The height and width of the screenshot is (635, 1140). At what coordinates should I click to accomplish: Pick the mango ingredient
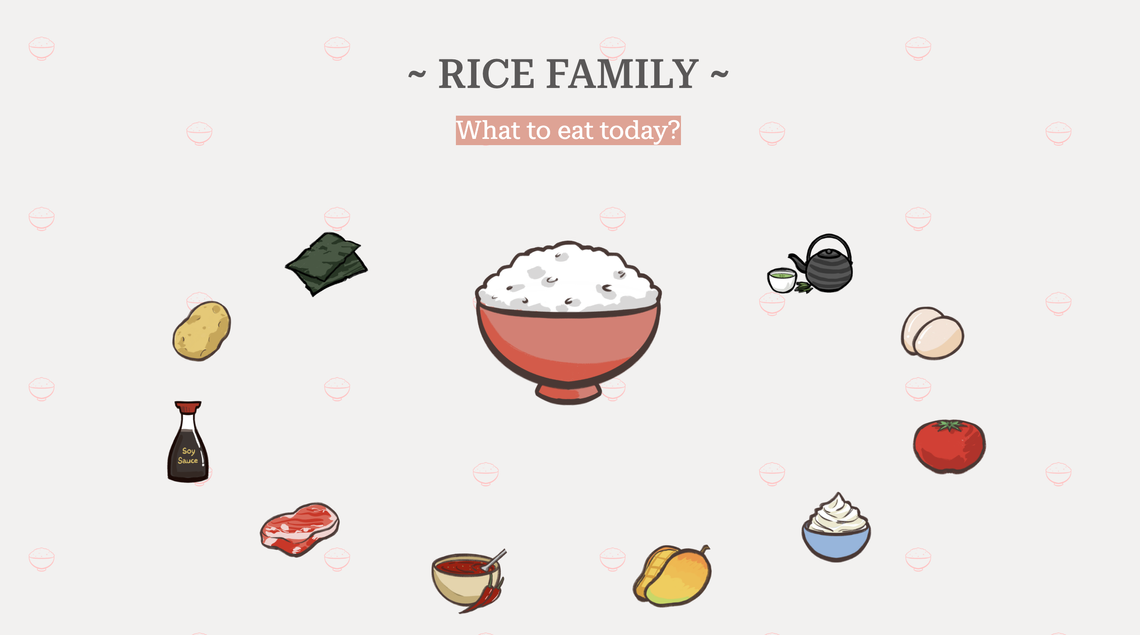pos(672,576)
